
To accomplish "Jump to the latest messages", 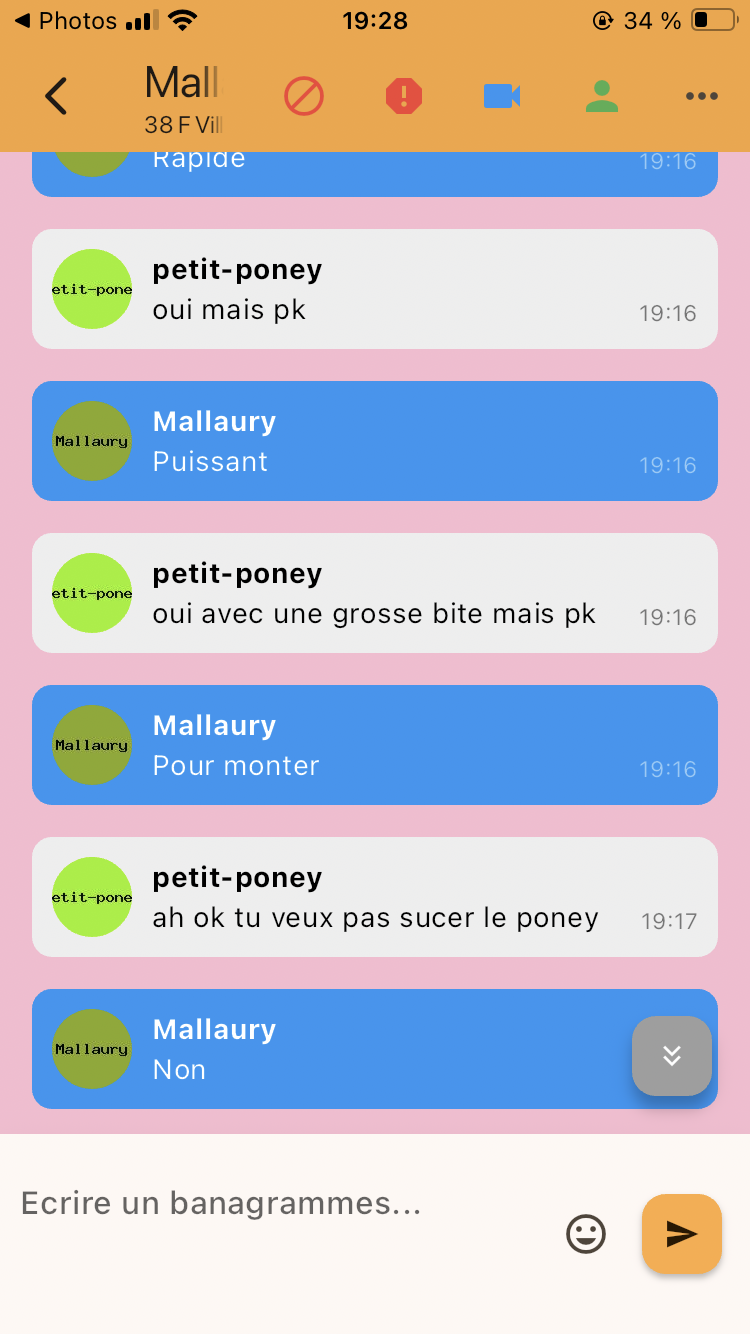I will click(672, 1055).
